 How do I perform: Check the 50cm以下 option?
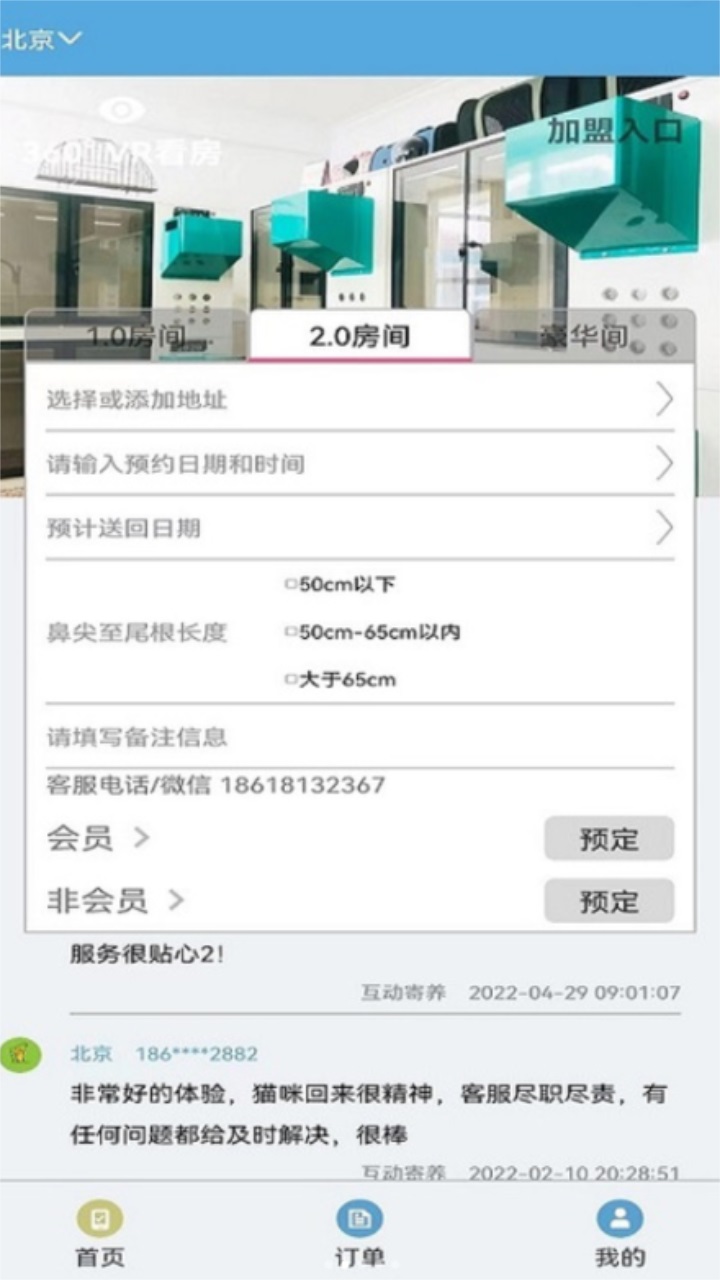point(292,585)
